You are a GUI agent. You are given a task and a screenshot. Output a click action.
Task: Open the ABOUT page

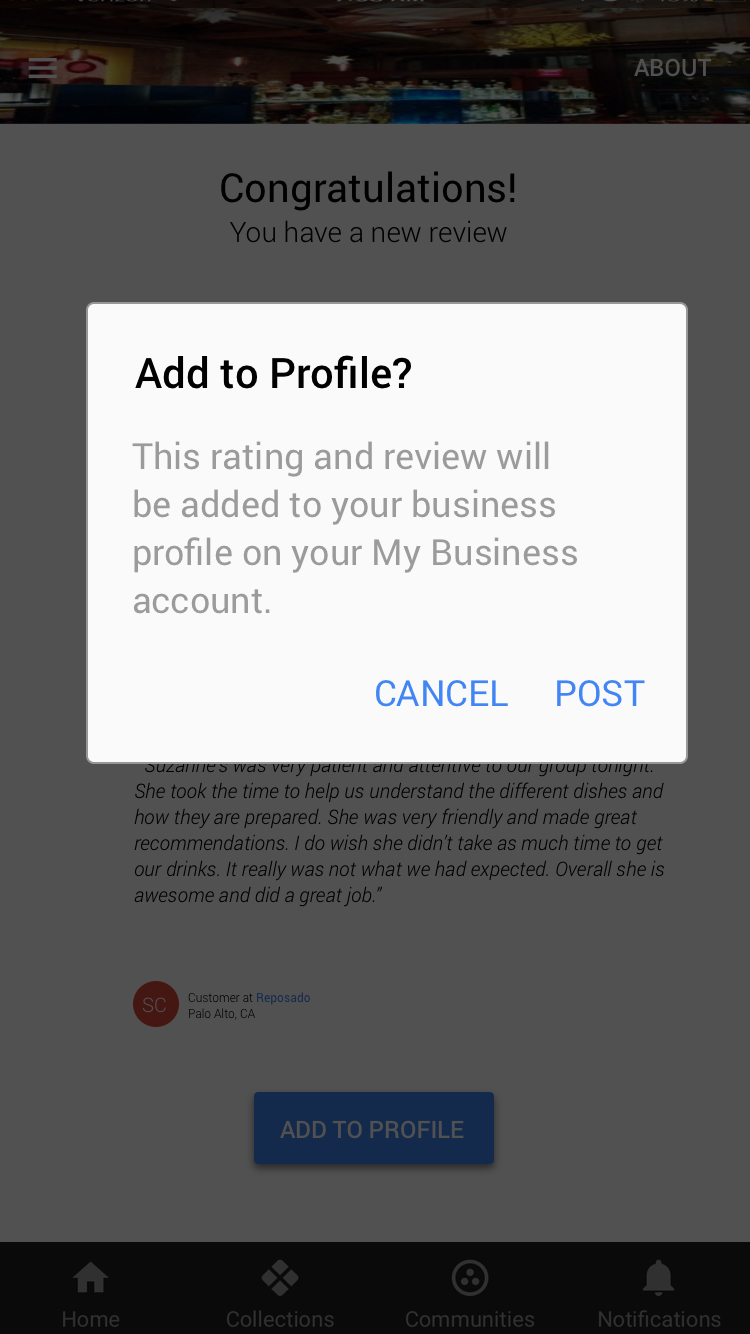[672, 68]
